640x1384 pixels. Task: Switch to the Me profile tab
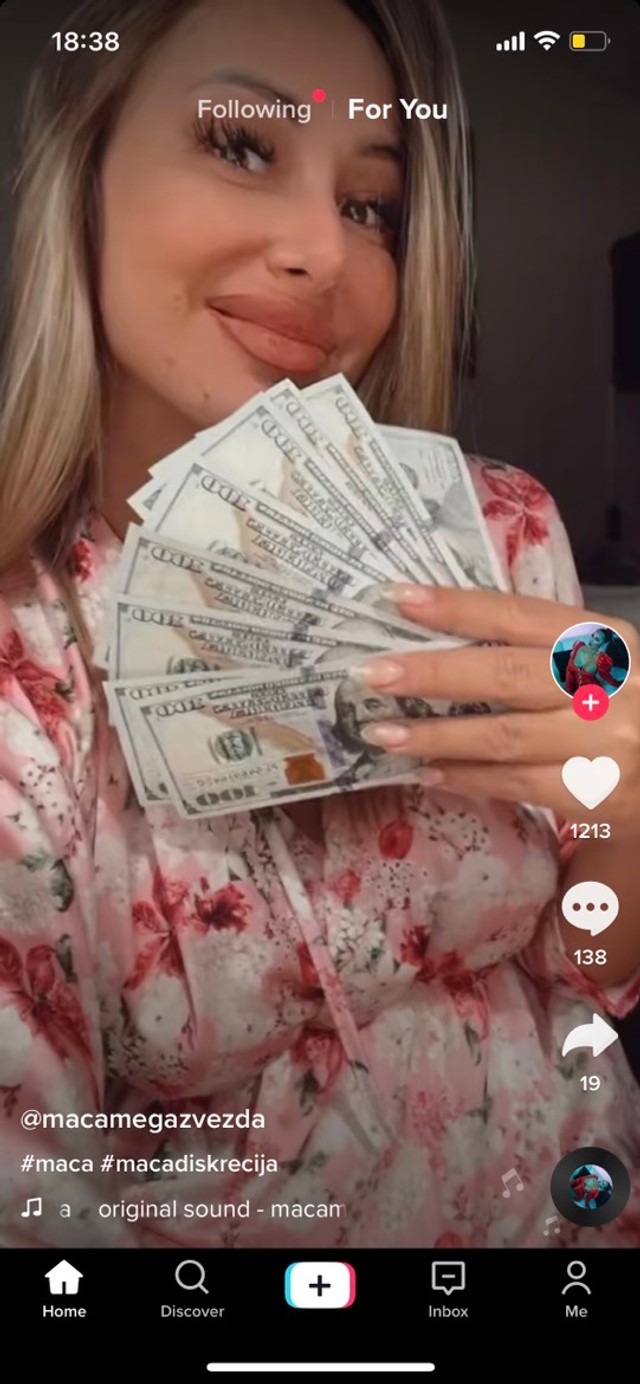pos(576,1289)
